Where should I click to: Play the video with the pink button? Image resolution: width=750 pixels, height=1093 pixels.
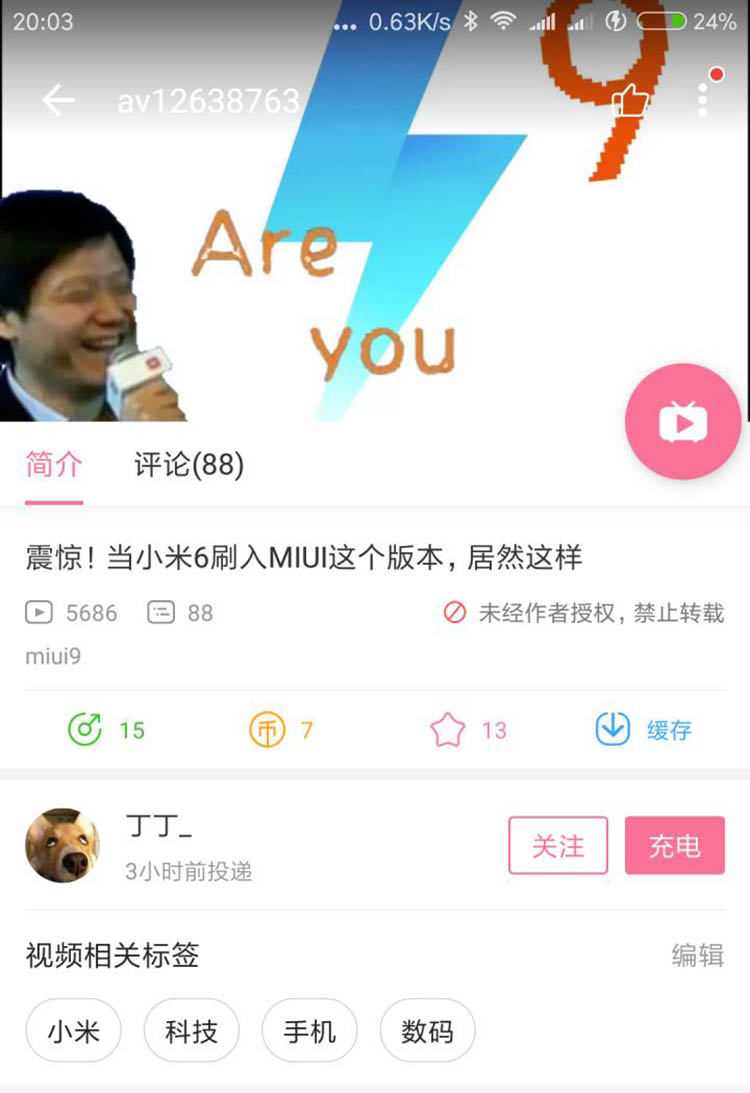pyautogui.click(x=683, y=421)
